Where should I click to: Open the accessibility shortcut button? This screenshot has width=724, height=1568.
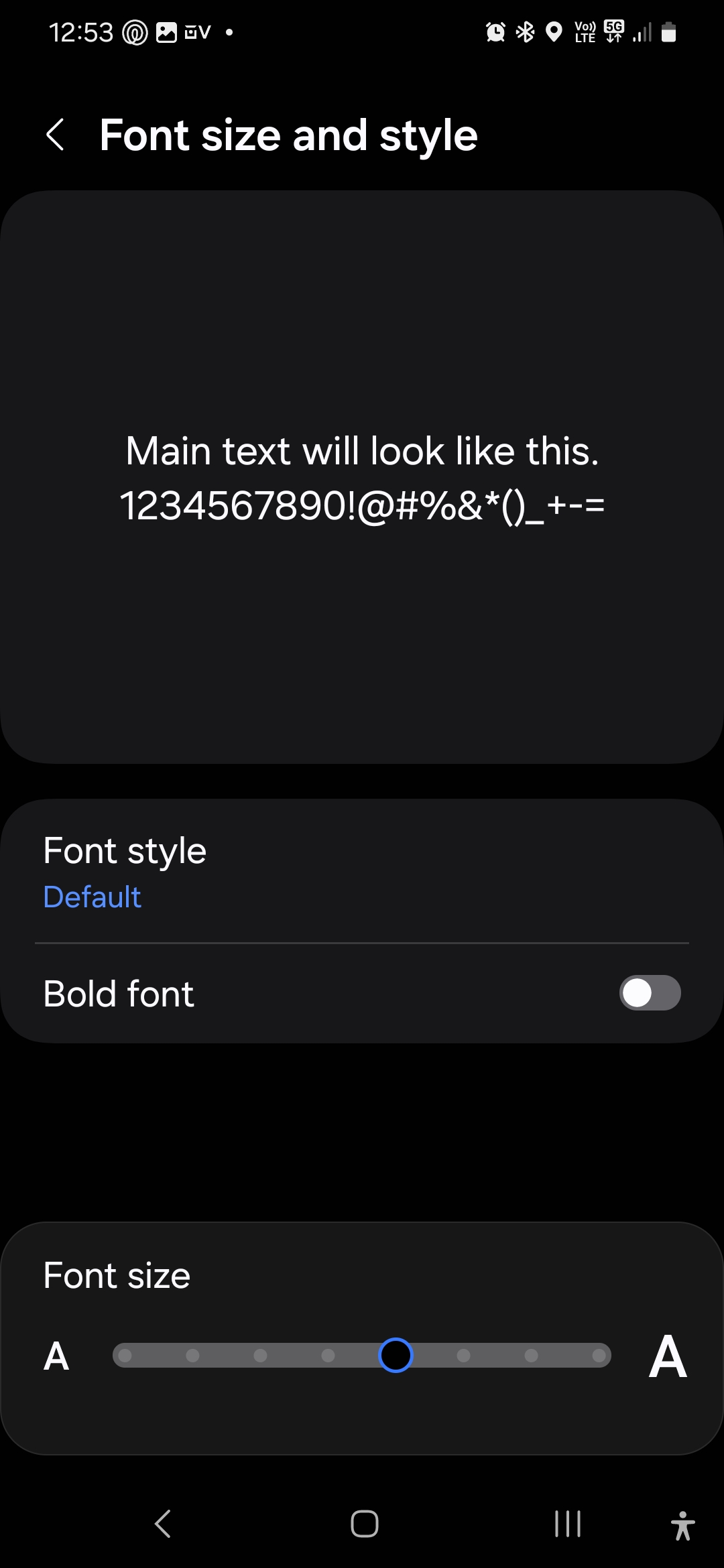point(682,1525)
